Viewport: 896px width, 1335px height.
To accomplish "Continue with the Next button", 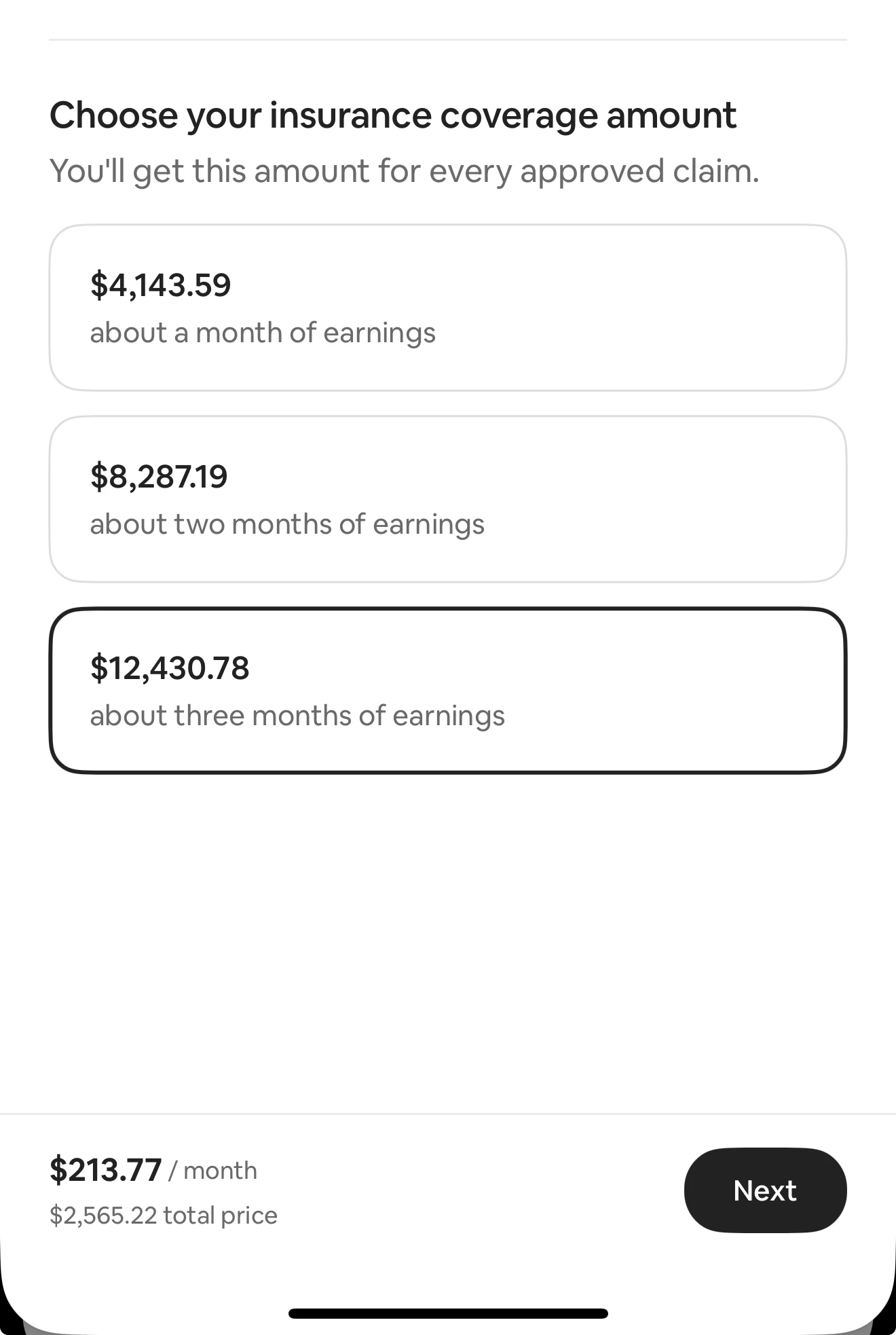I will (x=765, y=1190).
